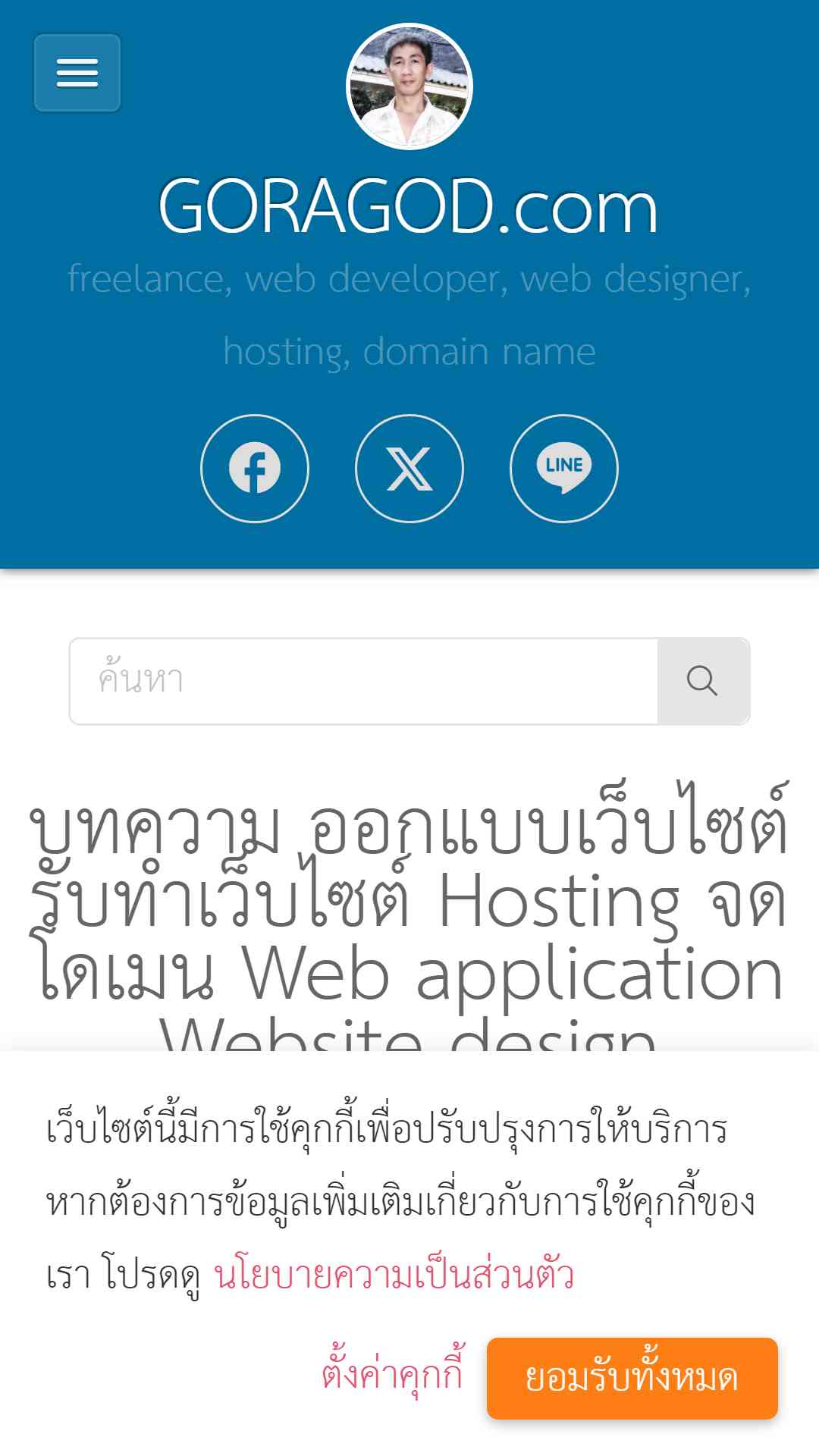Open the นโยบายความเป็นส่วนตัว privacy policy link
This screenshot has width=819, height=1456.
pyautogui.click(x=394, y=1275)
